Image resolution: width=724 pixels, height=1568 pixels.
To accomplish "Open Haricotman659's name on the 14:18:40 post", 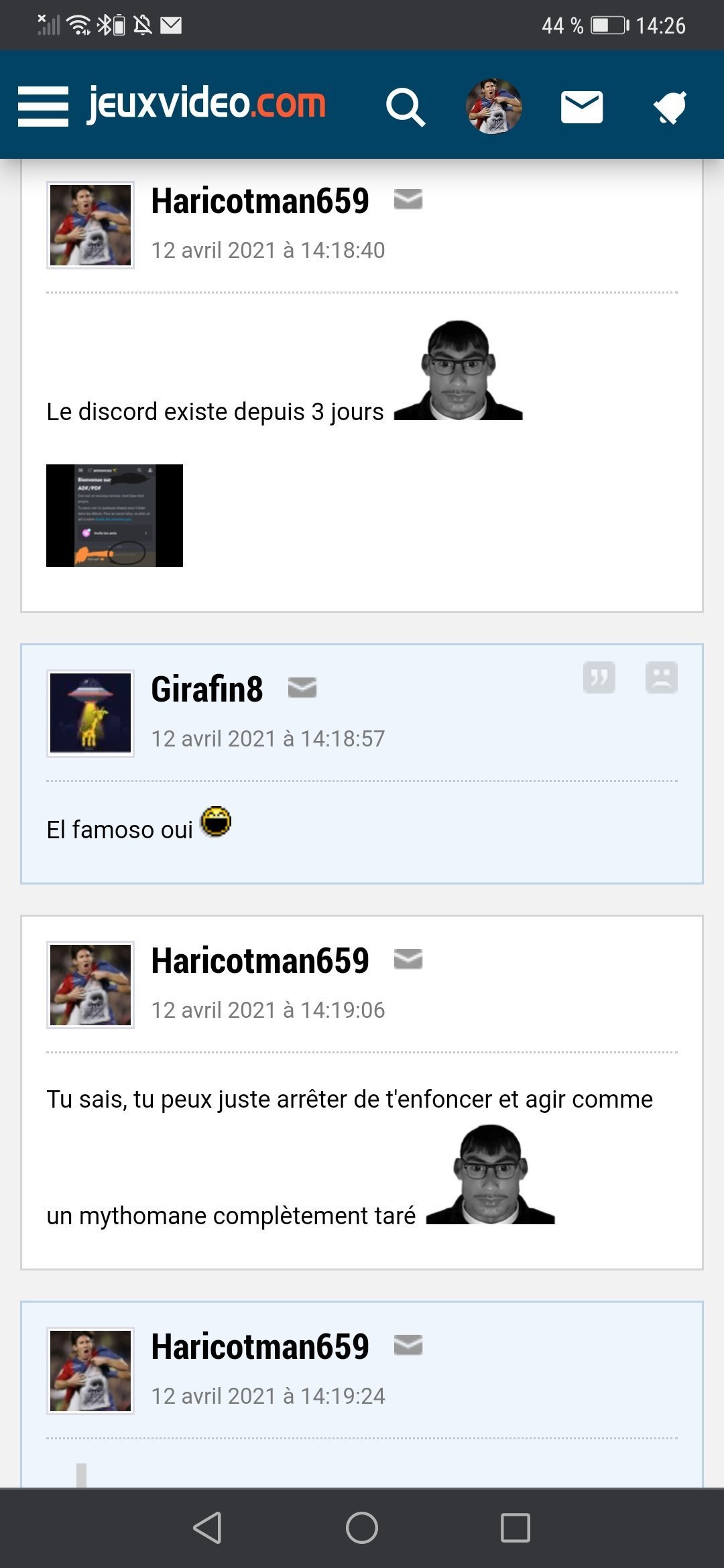I will (260, 200).
